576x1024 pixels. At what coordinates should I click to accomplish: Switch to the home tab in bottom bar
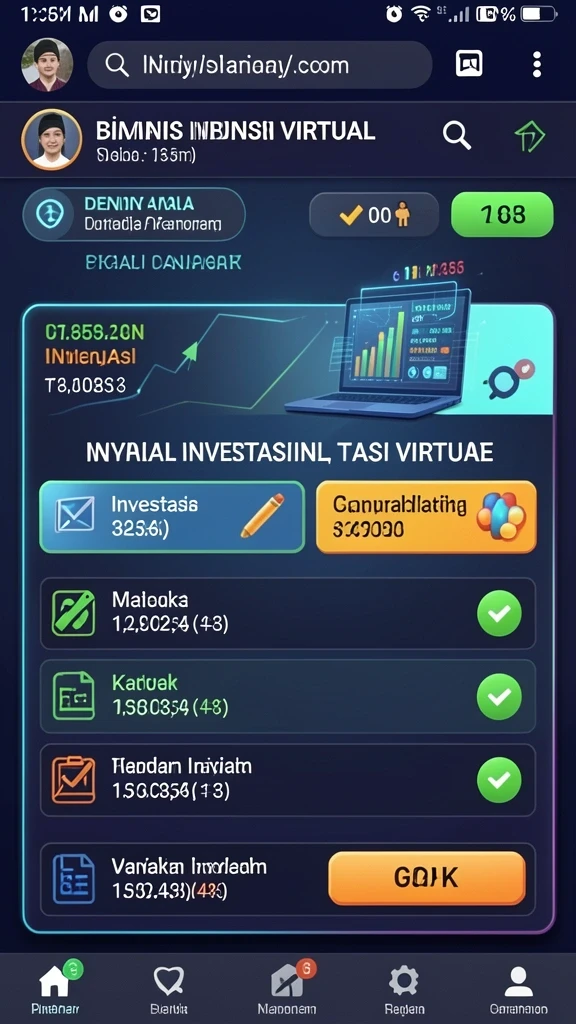(56, 988)
